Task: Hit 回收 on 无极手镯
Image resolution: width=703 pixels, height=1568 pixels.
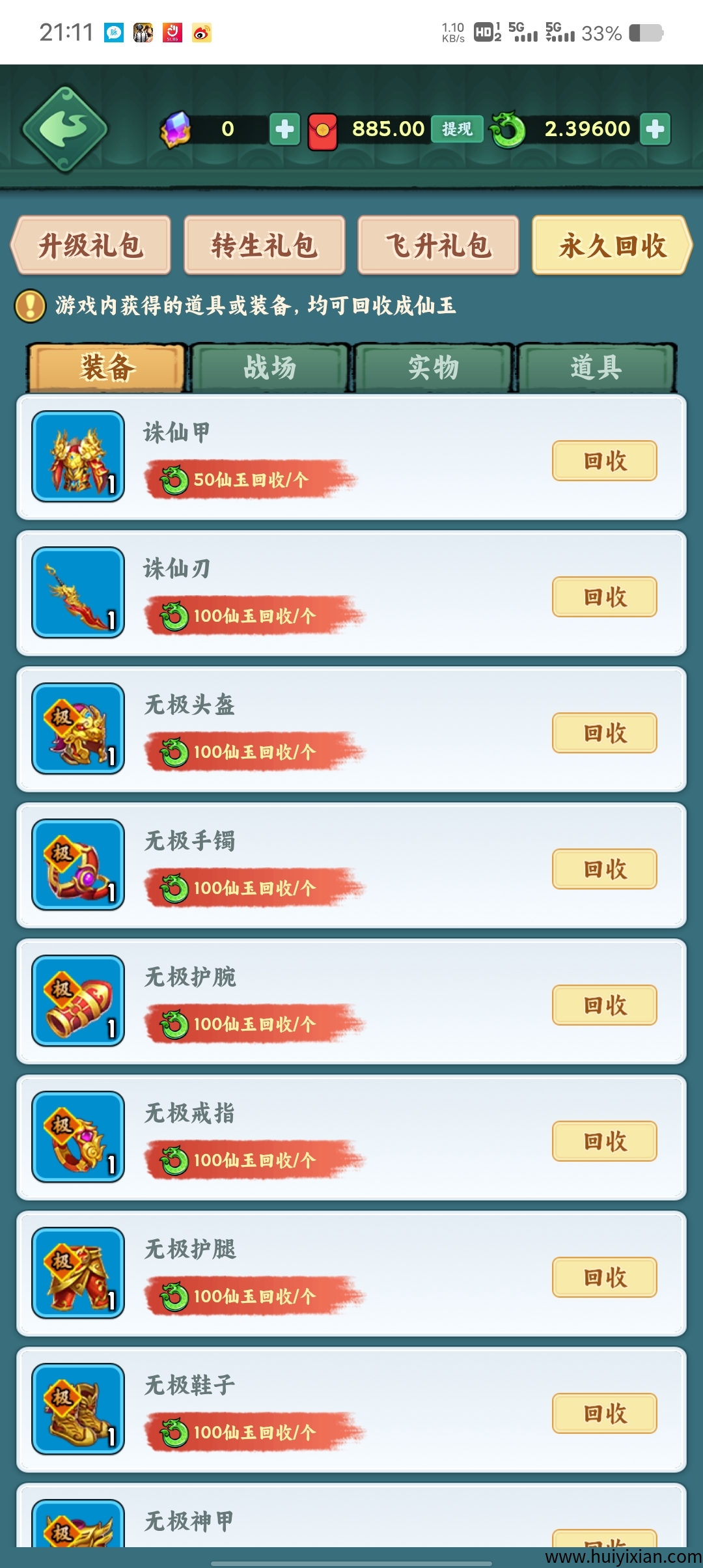Action: point(604,869)
